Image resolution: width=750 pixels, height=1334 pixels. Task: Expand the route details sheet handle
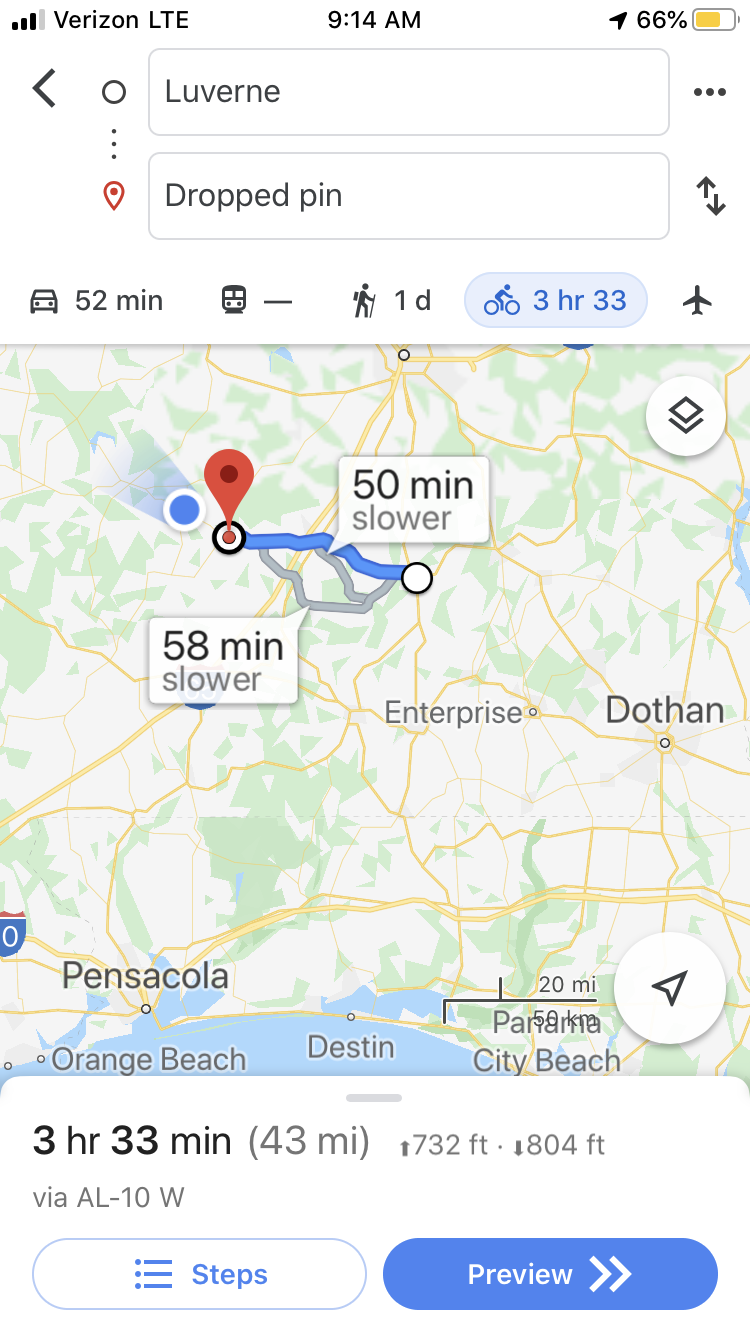[x=374, y=1098]
